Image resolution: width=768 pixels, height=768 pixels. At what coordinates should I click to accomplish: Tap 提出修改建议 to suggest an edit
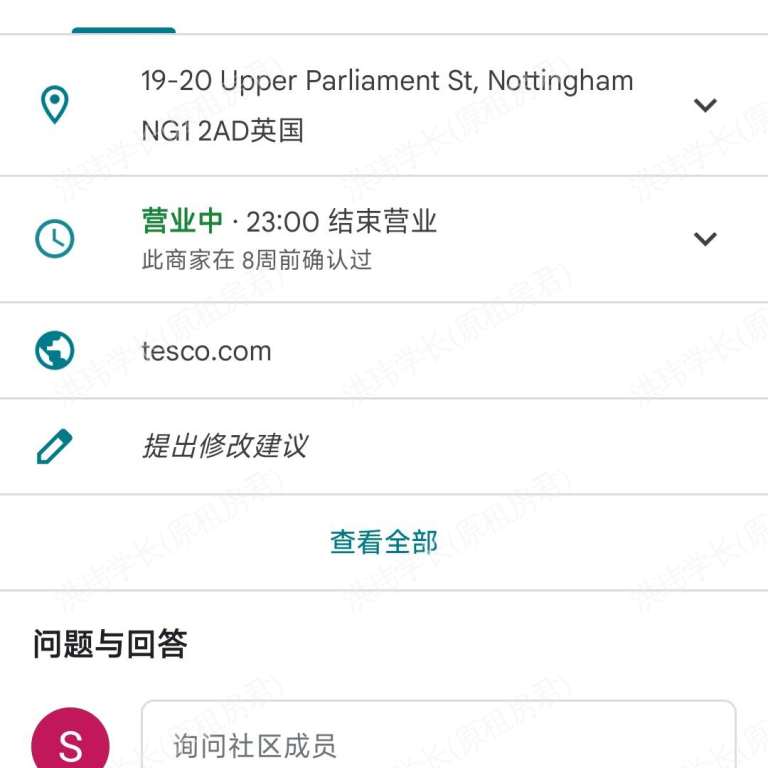[x=224, y=447]
